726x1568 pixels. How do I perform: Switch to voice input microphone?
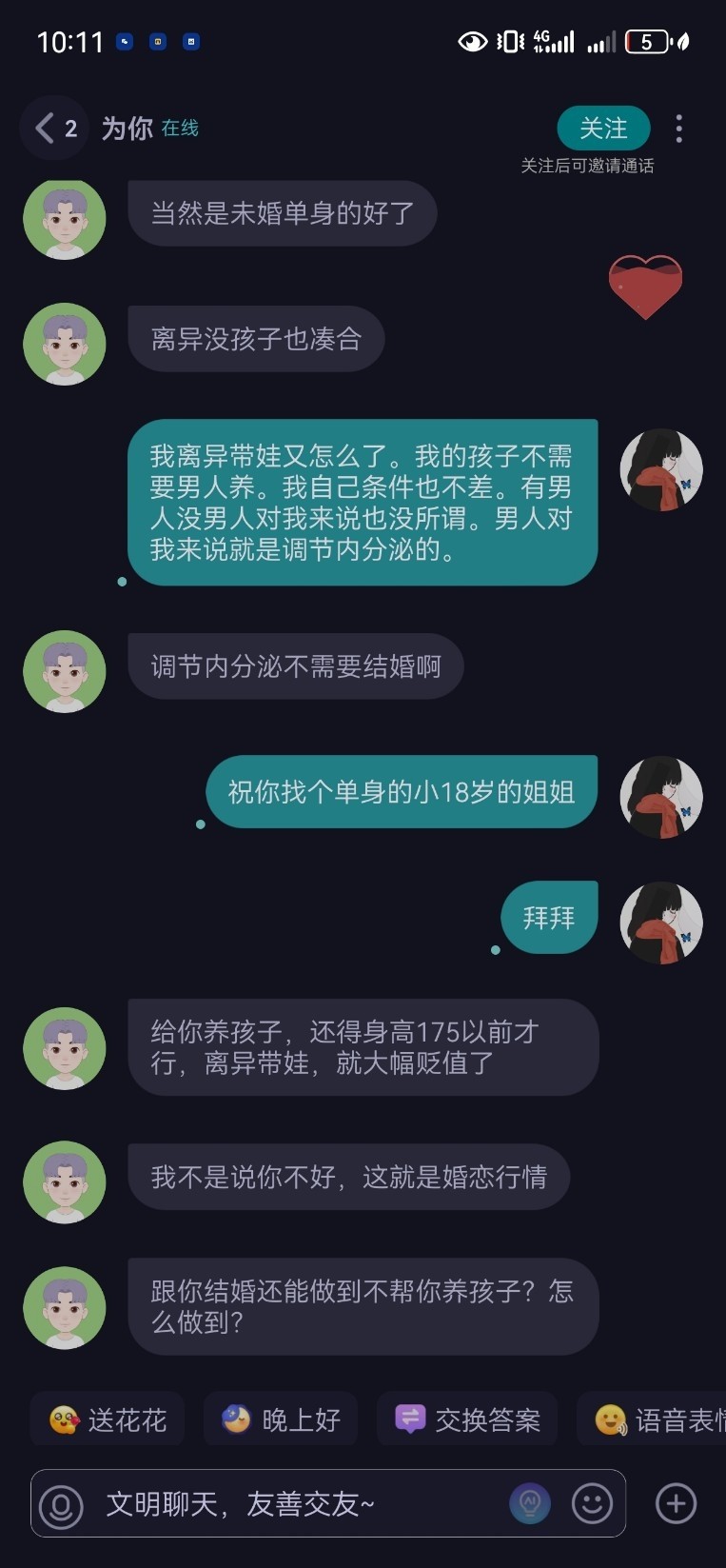click(x=61, y=1504)
